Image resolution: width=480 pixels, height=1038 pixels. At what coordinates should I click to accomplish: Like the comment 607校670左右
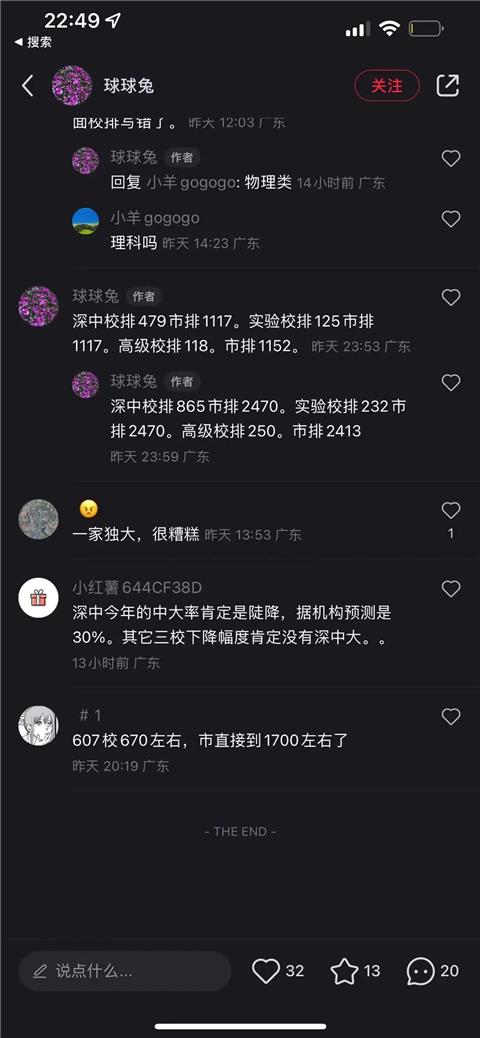451,716
